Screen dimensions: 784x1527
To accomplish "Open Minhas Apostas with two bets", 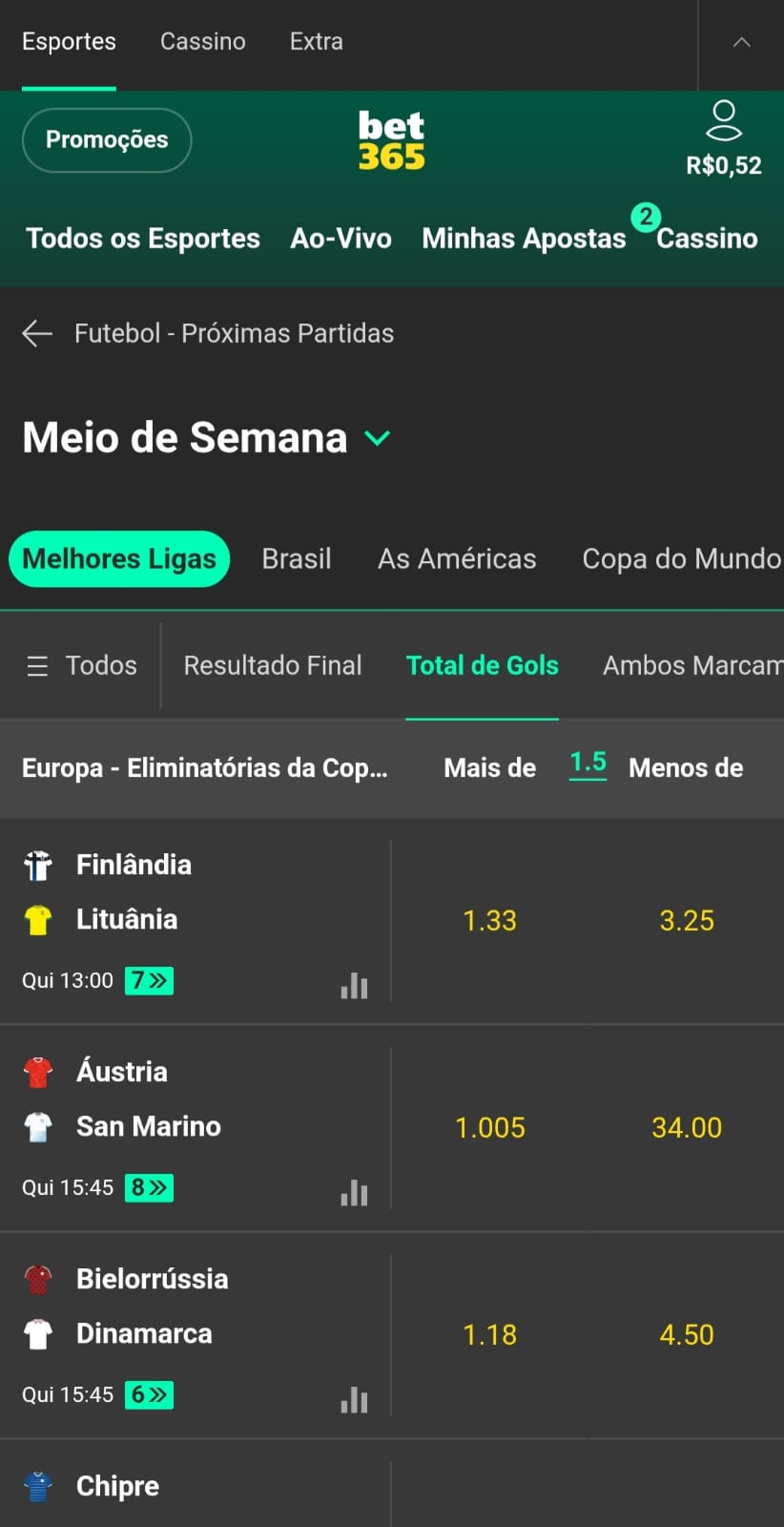I will tap(524, 238).
